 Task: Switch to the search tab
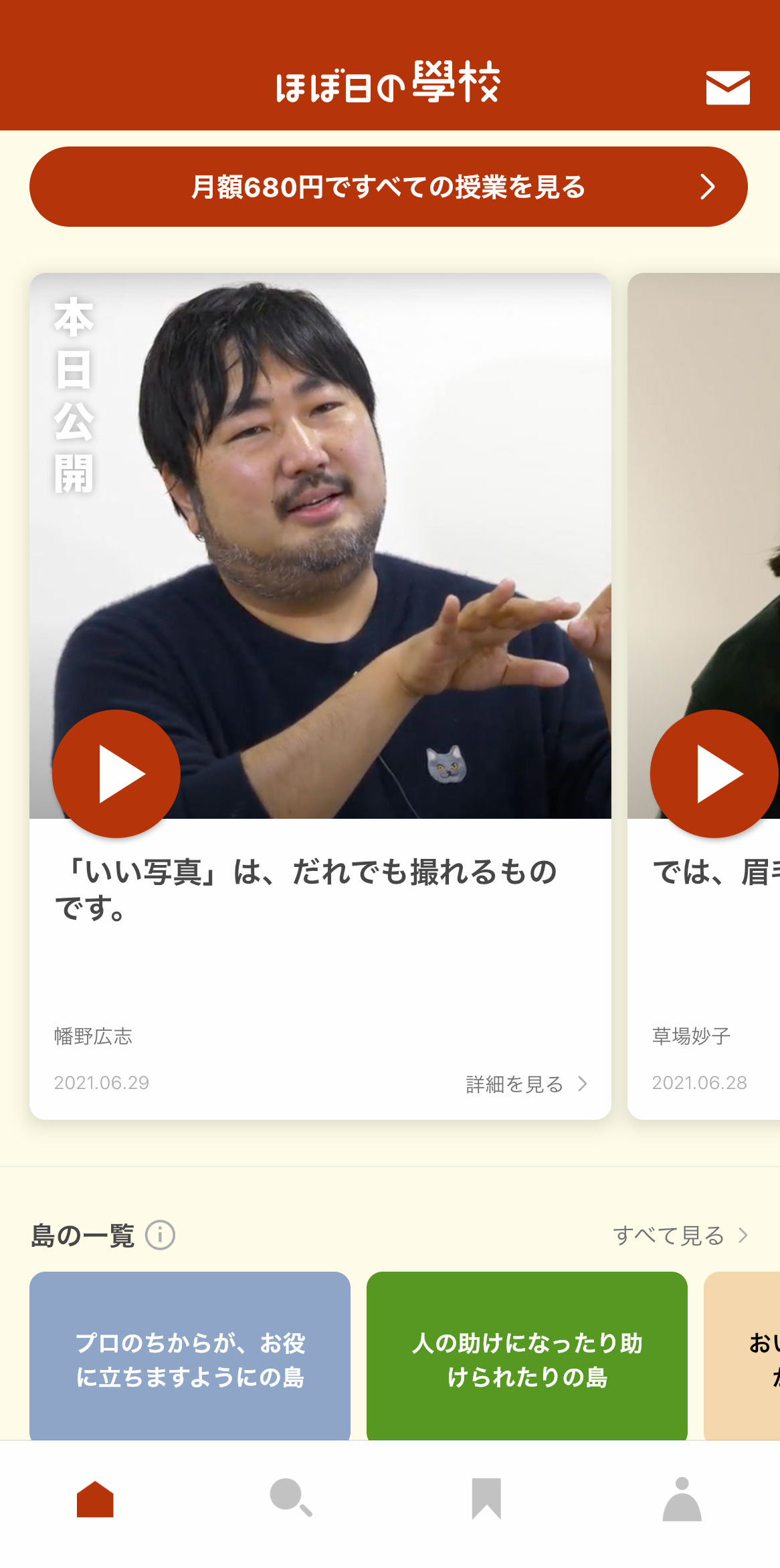click(x=290, y=1498)
